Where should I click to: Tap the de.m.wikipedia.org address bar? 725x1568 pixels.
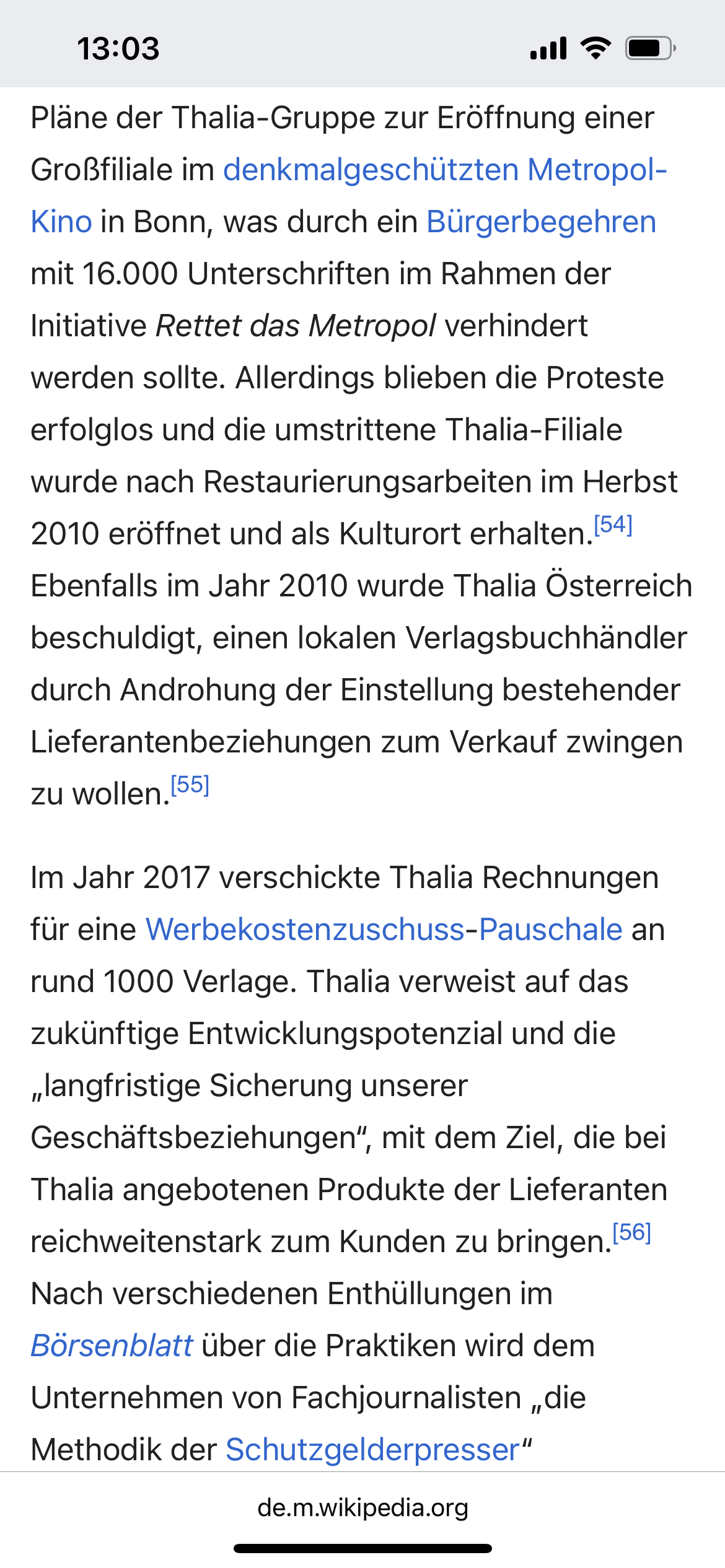click(x=362, y=1507)
